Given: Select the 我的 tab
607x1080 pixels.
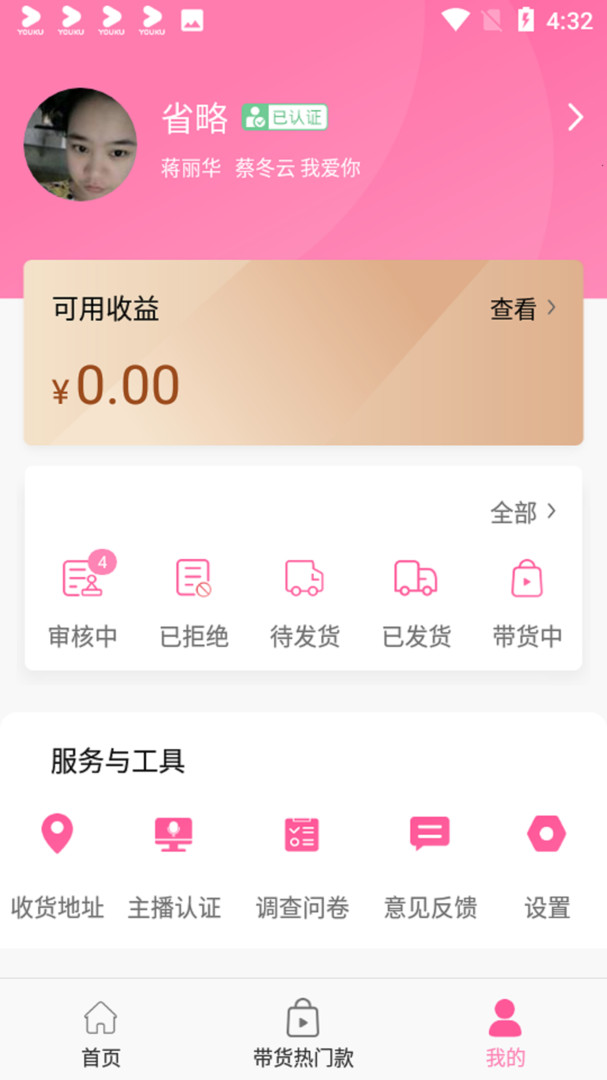Looking at the screenshot, I should [505, 1032].
